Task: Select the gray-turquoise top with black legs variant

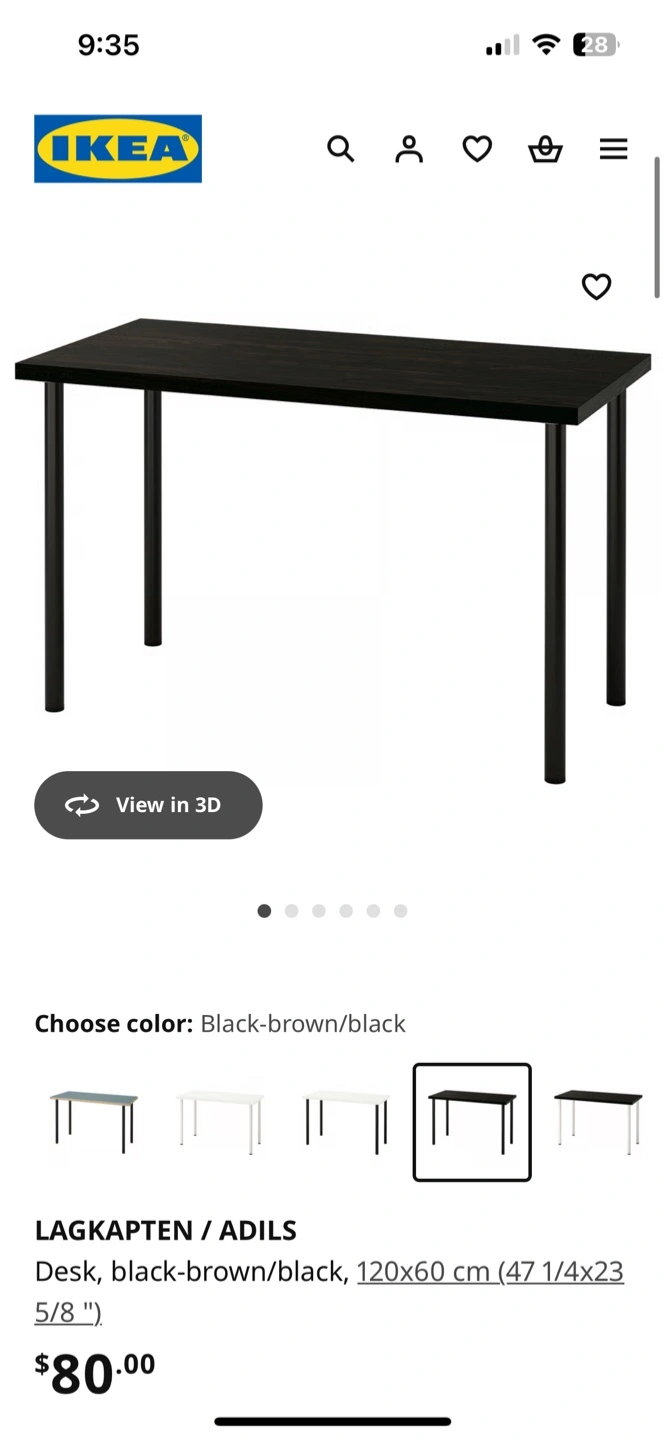Action: [94, 1122]
